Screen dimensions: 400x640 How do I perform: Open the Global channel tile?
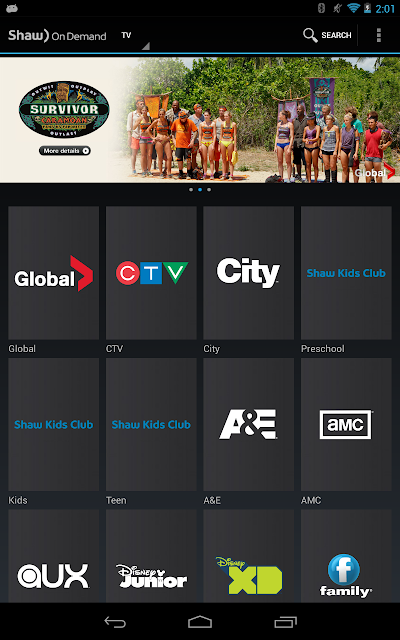click(x=53, y=273)
